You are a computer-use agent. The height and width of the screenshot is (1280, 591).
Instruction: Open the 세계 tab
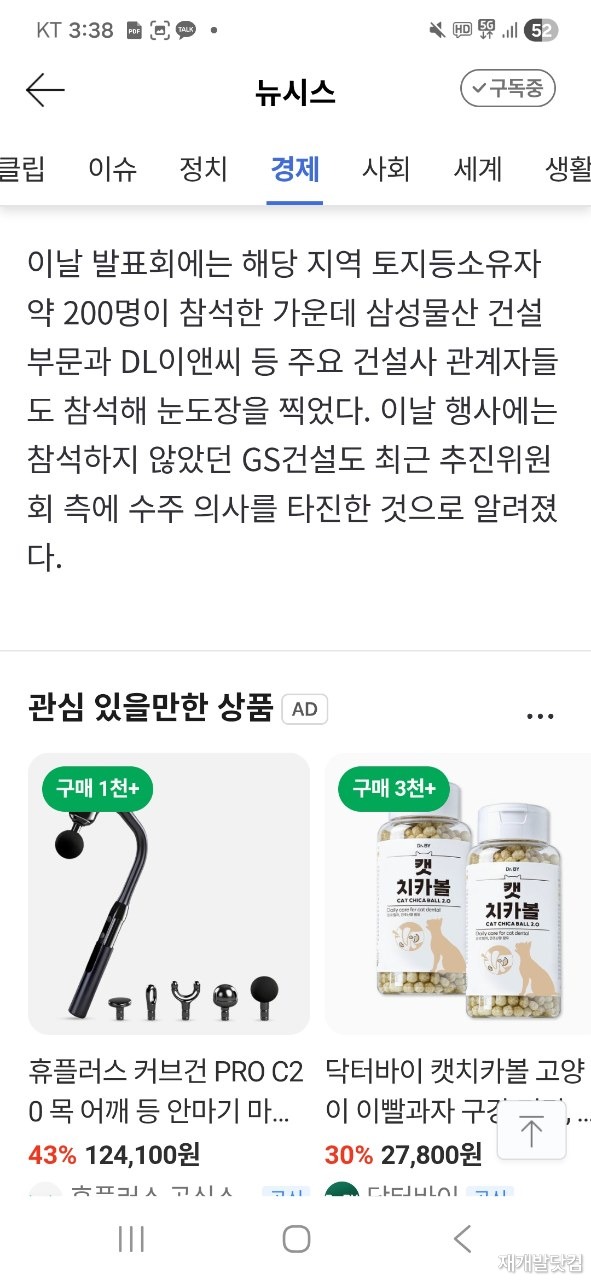(x=478, y=169)
